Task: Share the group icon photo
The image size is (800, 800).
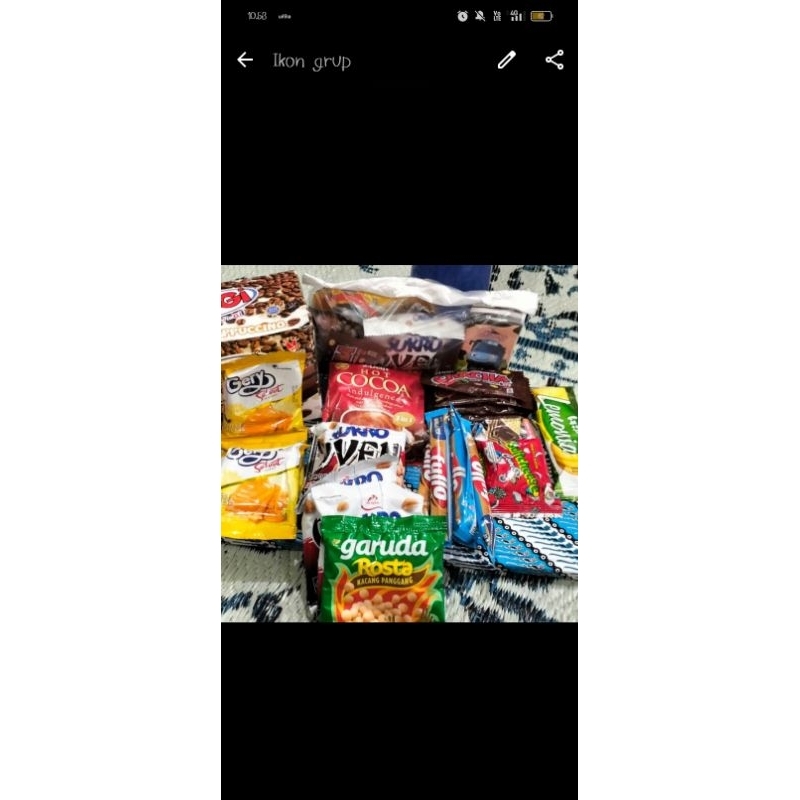Action: click(555, 60)
